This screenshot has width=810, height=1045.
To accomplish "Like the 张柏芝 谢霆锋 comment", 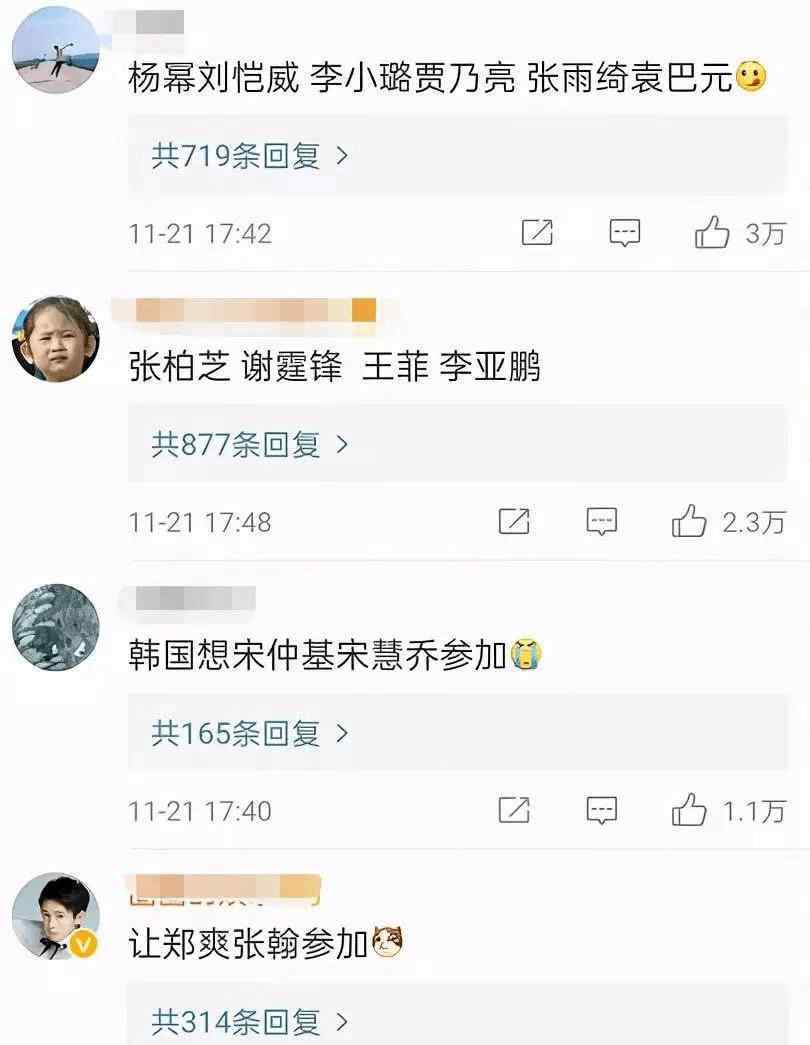I will (689, 522).
